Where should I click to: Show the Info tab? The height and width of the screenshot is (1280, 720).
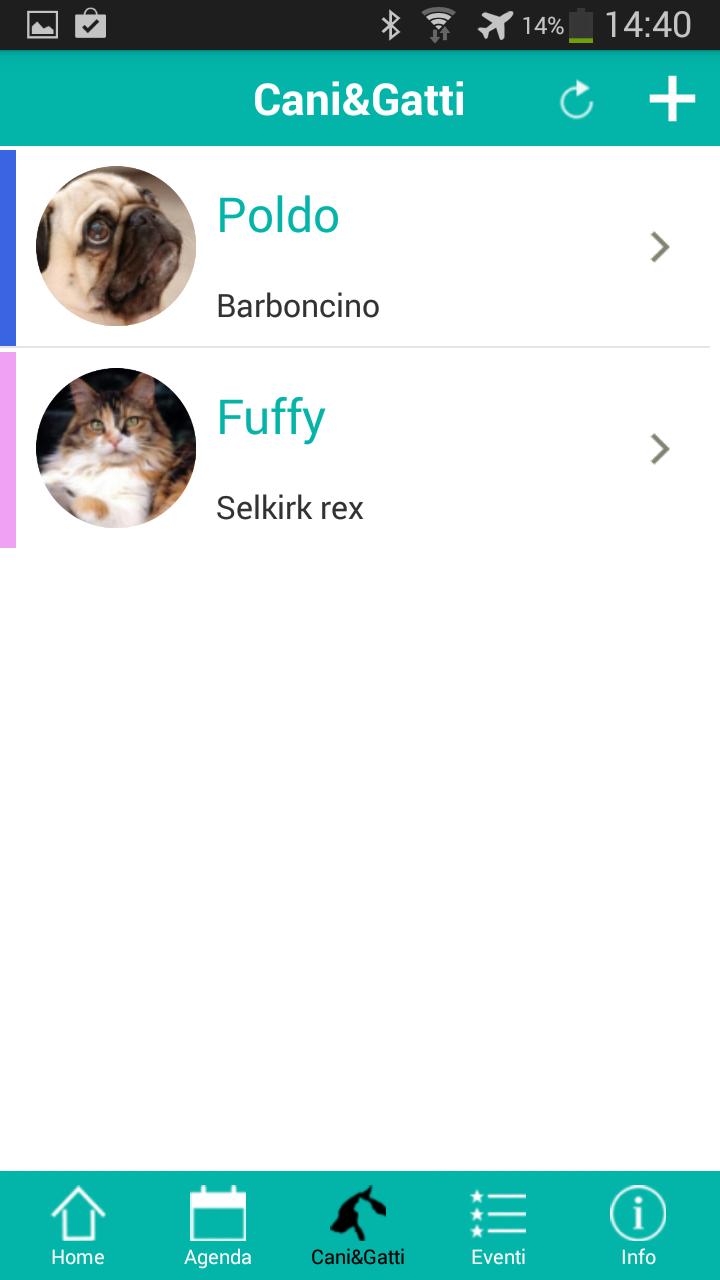point(638,1225)
